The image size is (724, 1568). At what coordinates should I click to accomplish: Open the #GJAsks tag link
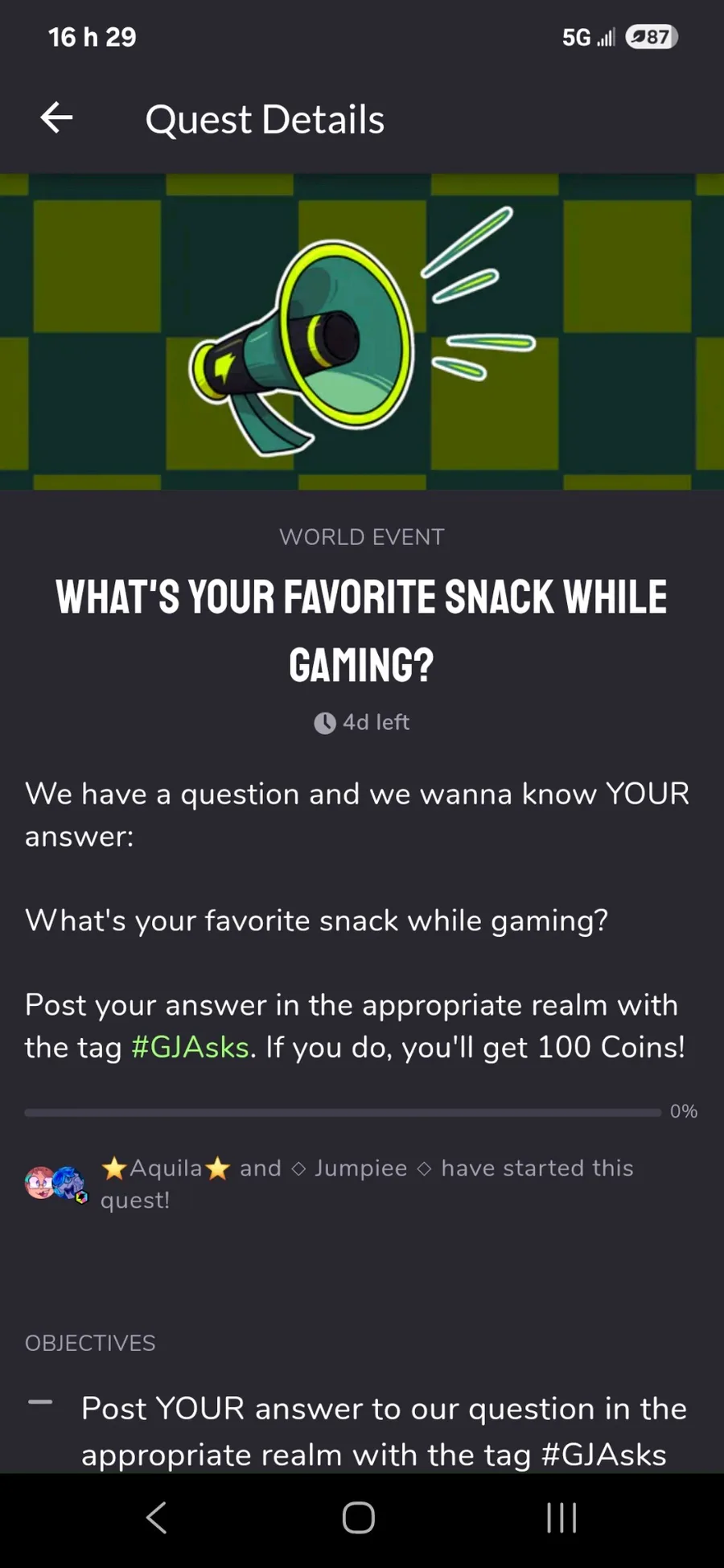point(190,1048)
